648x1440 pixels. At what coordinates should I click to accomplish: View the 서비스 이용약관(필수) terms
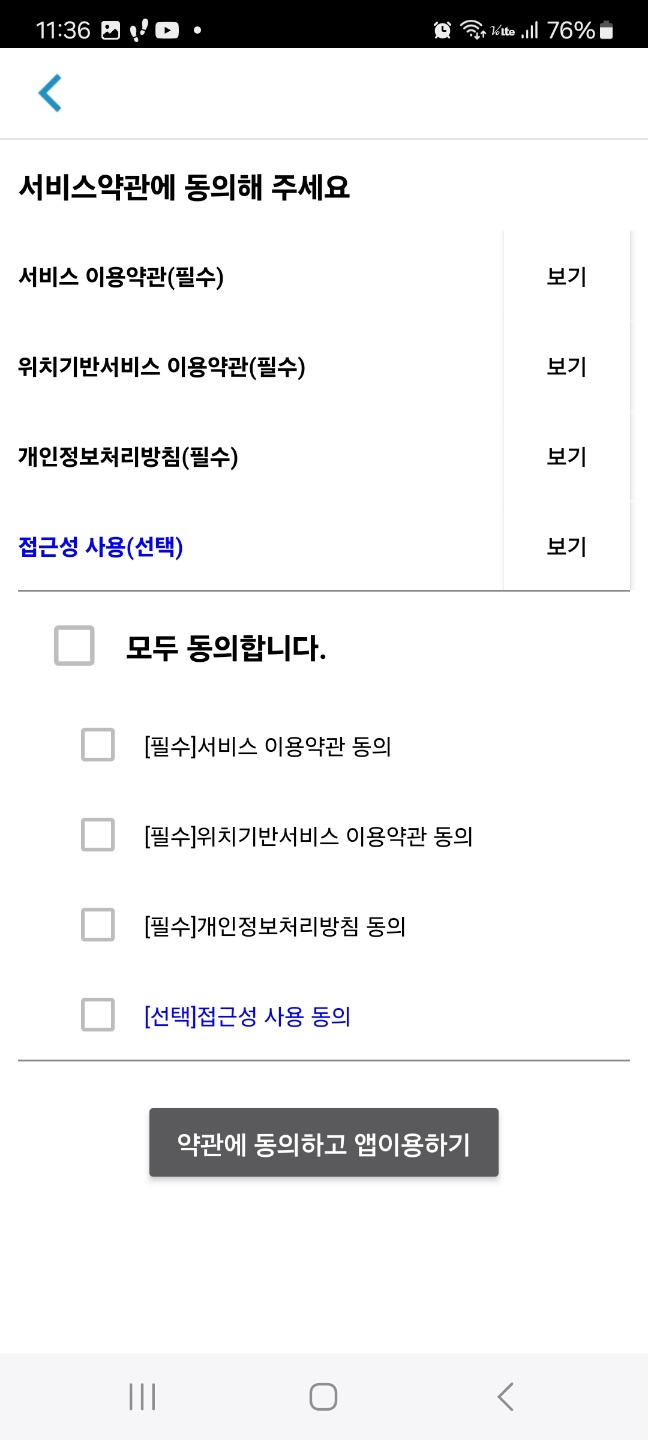point(566,277)
